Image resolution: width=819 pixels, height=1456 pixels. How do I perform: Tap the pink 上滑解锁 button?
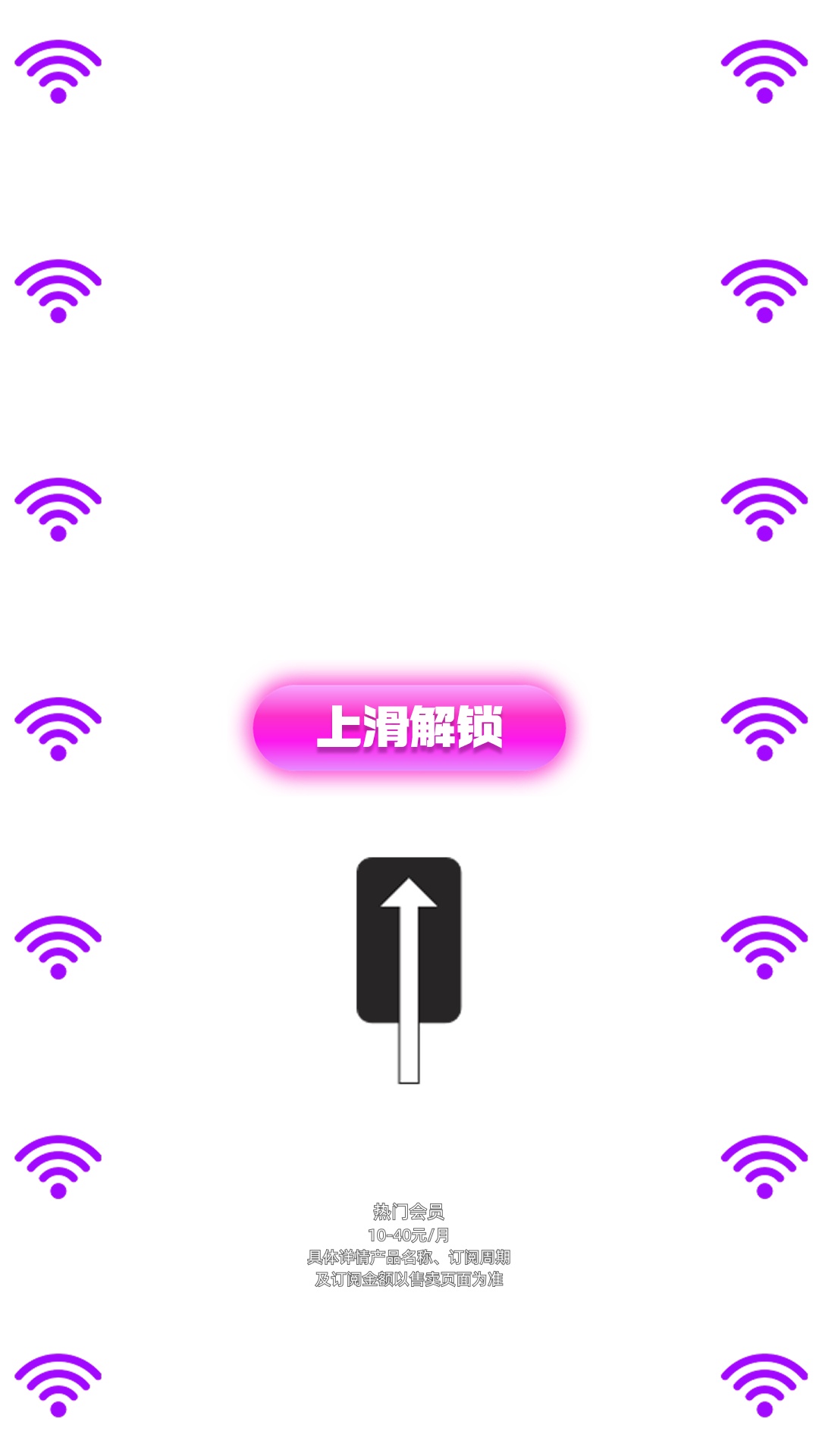click(x=409, y=728)
